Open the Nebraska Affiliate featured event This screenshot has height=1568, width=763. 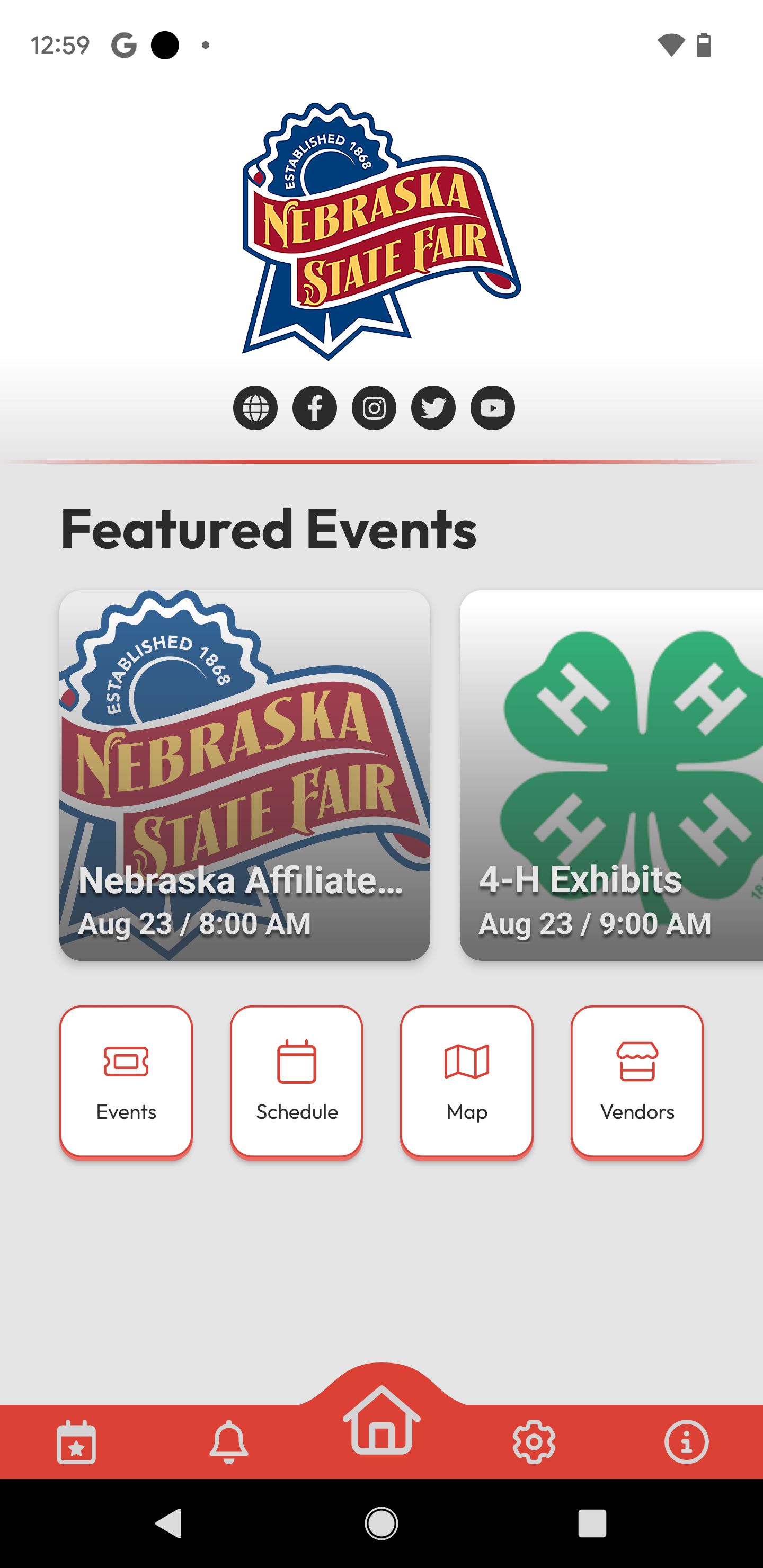coord(245,775)
